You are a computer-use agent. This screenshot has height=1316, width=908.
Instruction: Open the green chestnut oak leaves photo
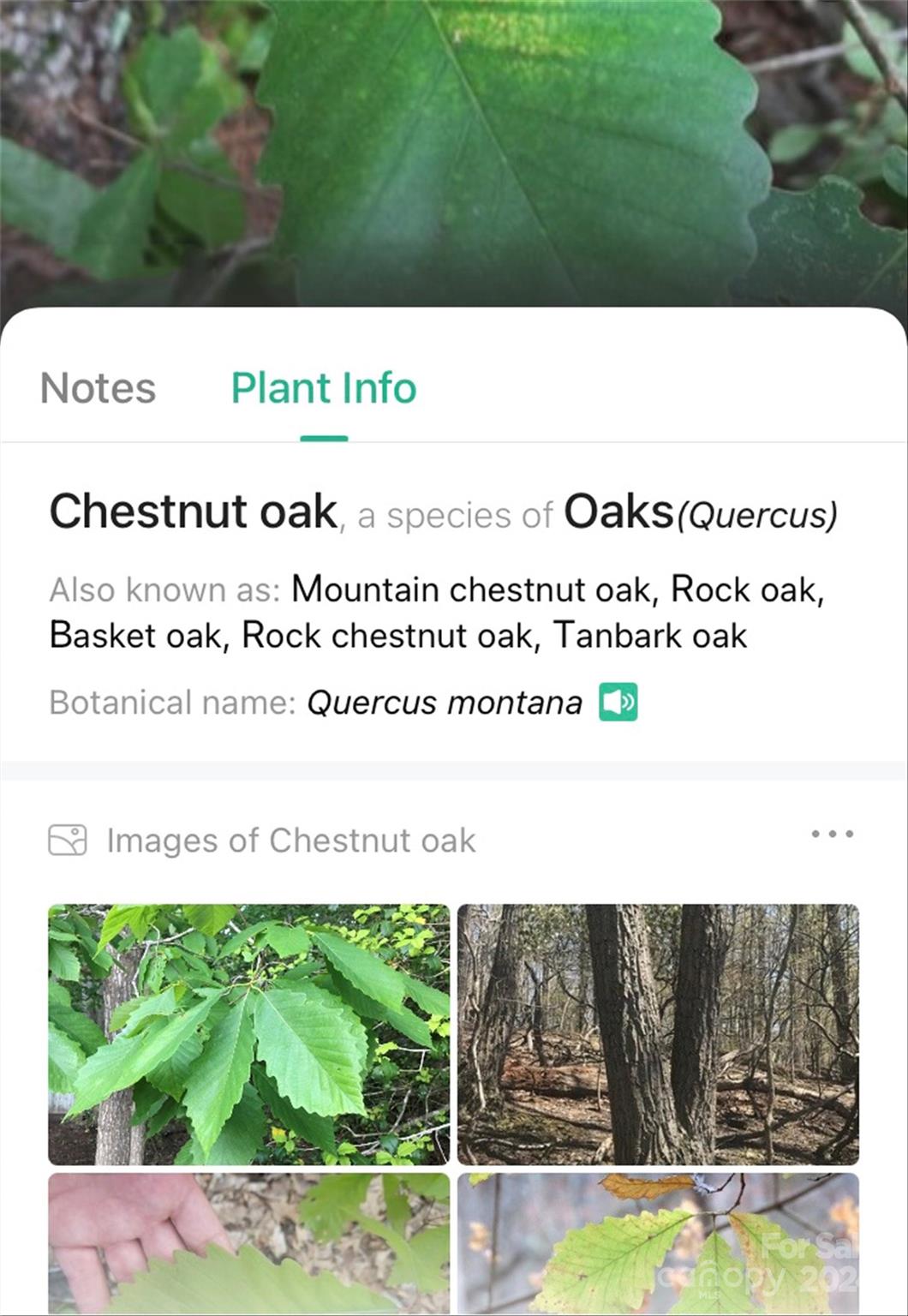pos(248,1034)
